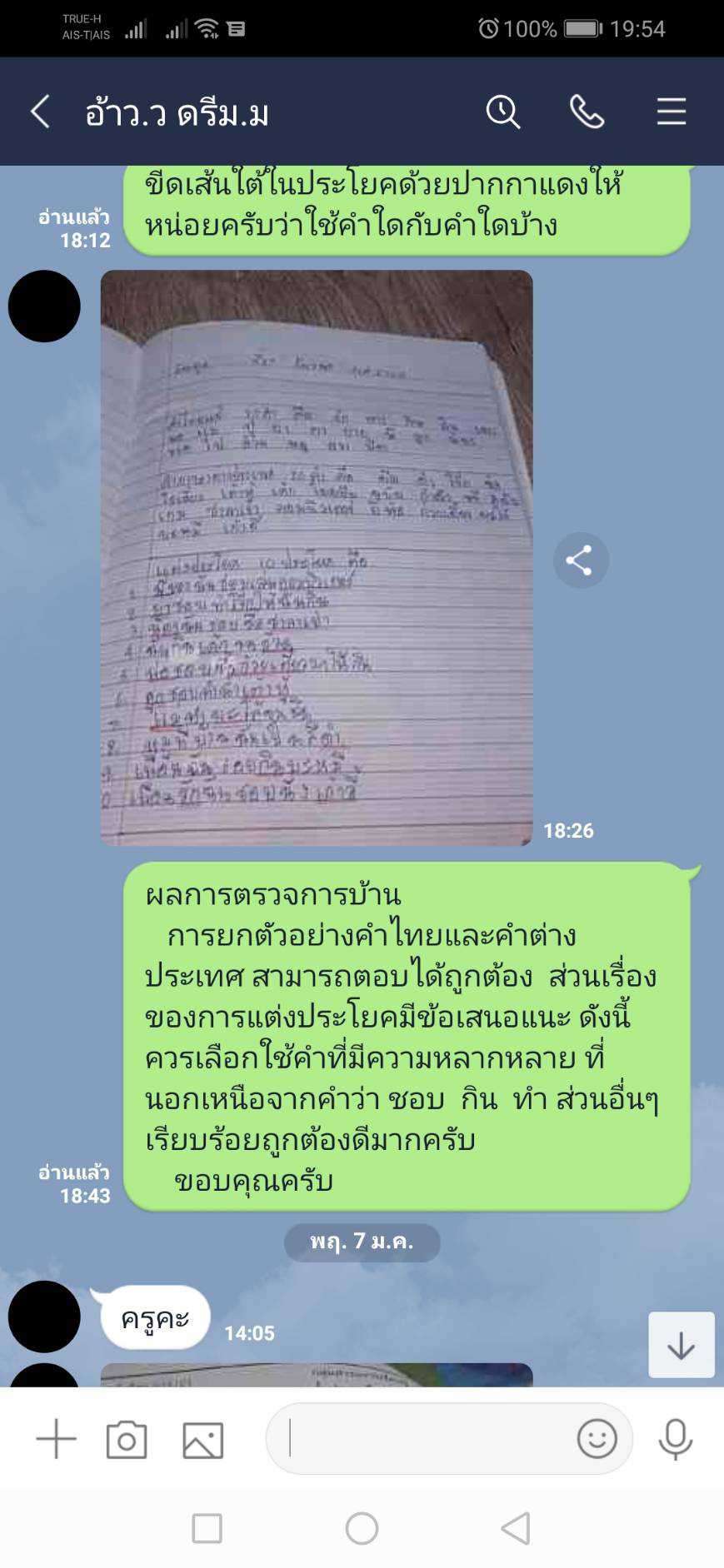Open the emoji sticker picker
The image size is (724, 1568).
pyautogui.click(x=597, y=1439)
